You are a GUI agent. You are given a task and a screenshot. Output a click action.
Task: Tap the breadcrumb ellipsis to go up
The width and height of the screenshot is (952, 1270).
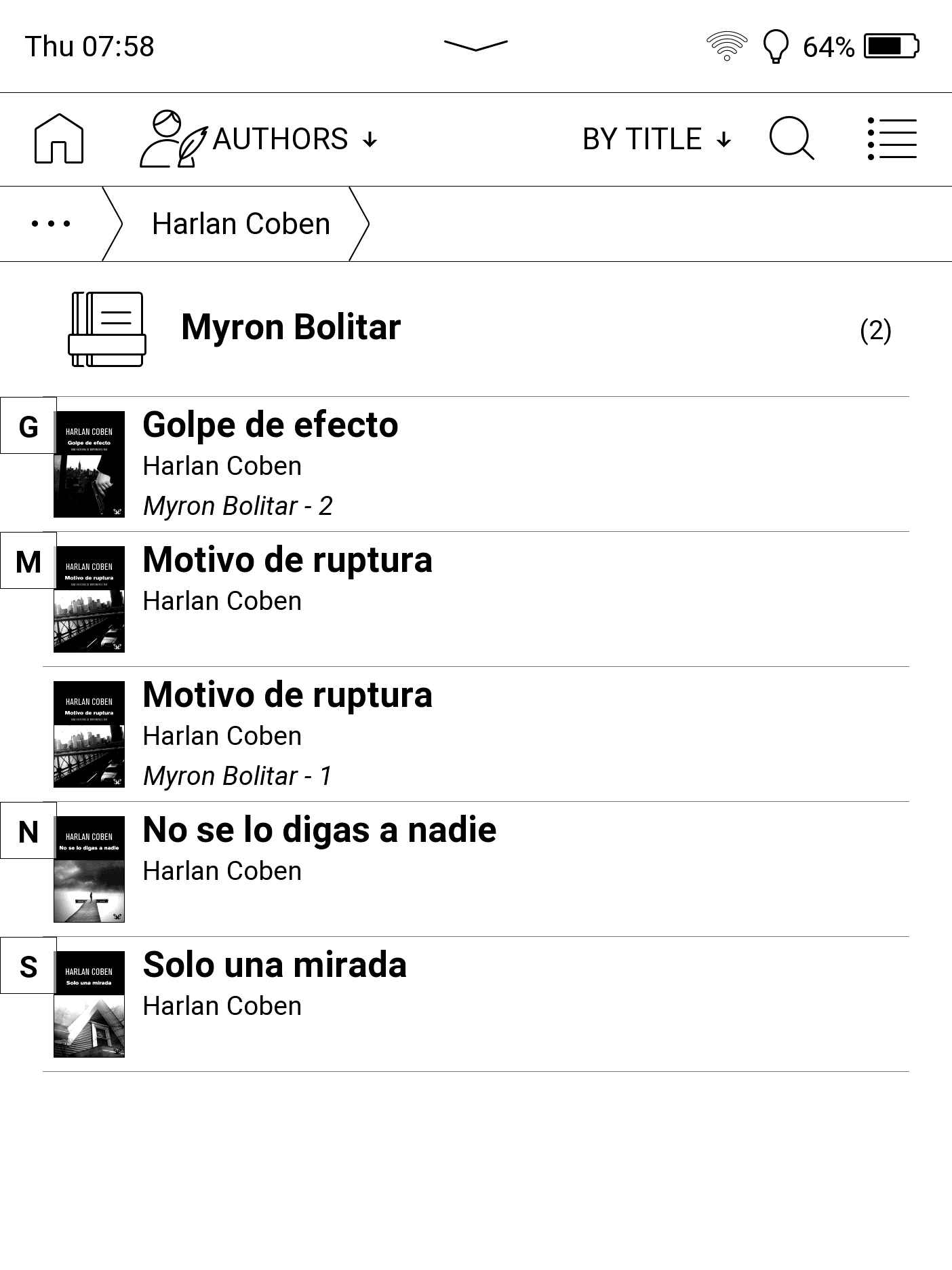click(51, 224)
